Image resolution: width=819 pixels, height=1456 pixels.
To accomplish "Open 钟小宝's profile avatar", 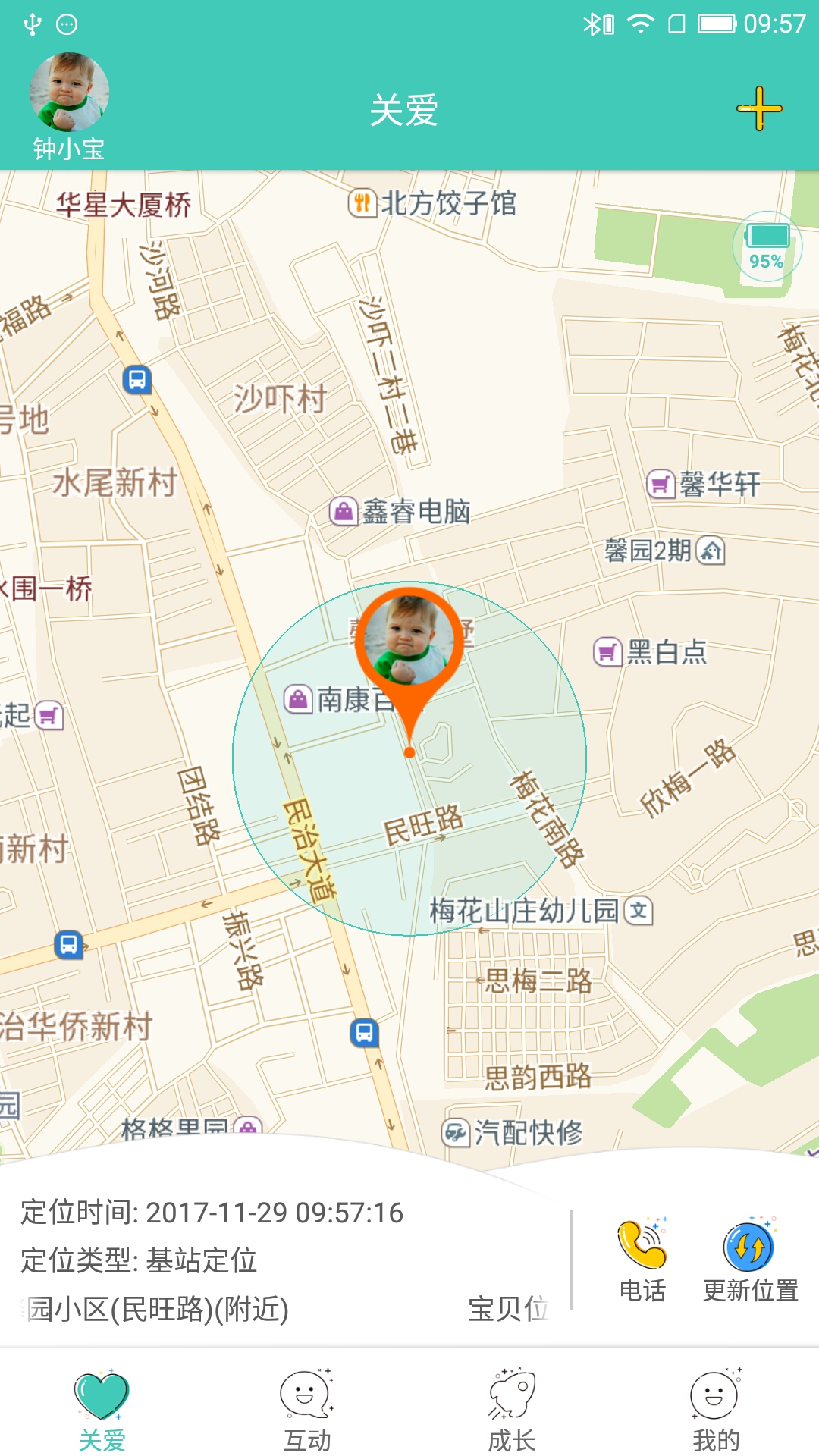I will (x=69, y=94).
